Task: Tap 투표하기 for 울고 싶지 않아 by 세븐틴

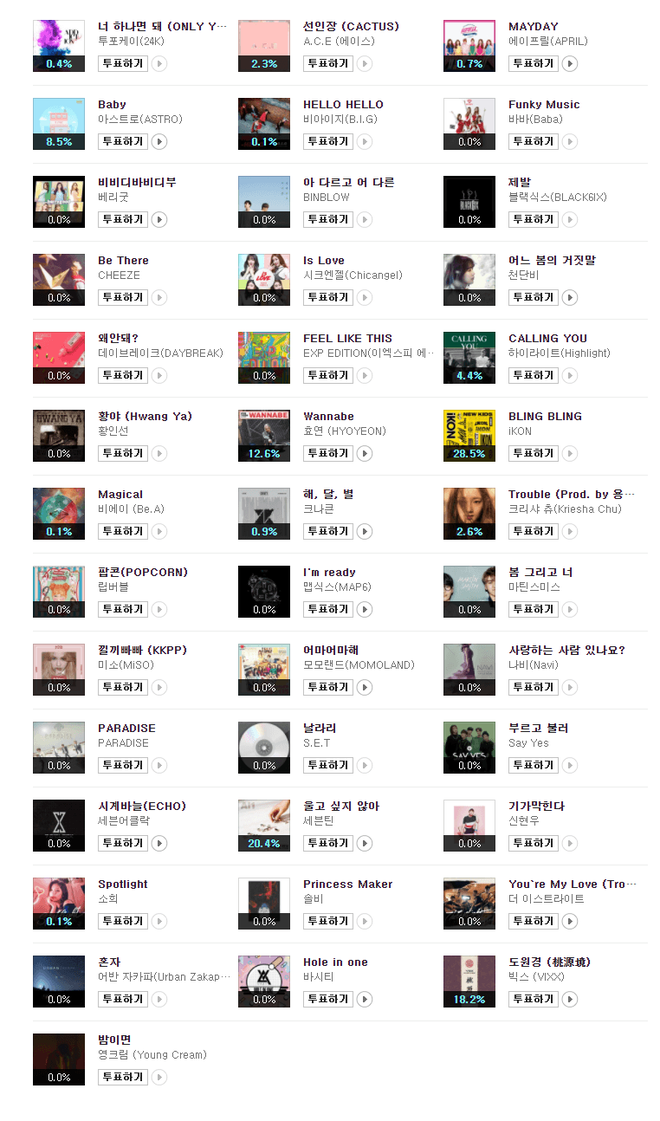Action: [x=328, y=843]
